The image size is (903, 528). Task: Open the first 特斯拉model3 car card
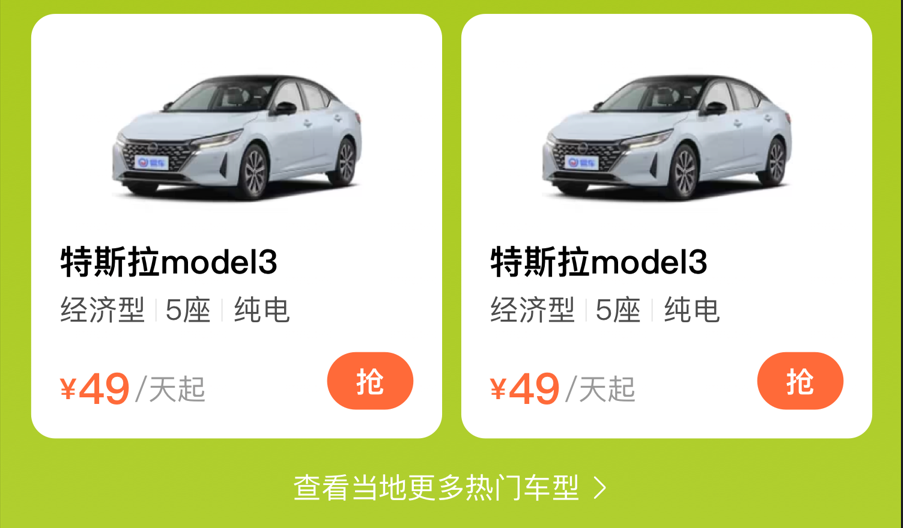[x=237, y=226]
